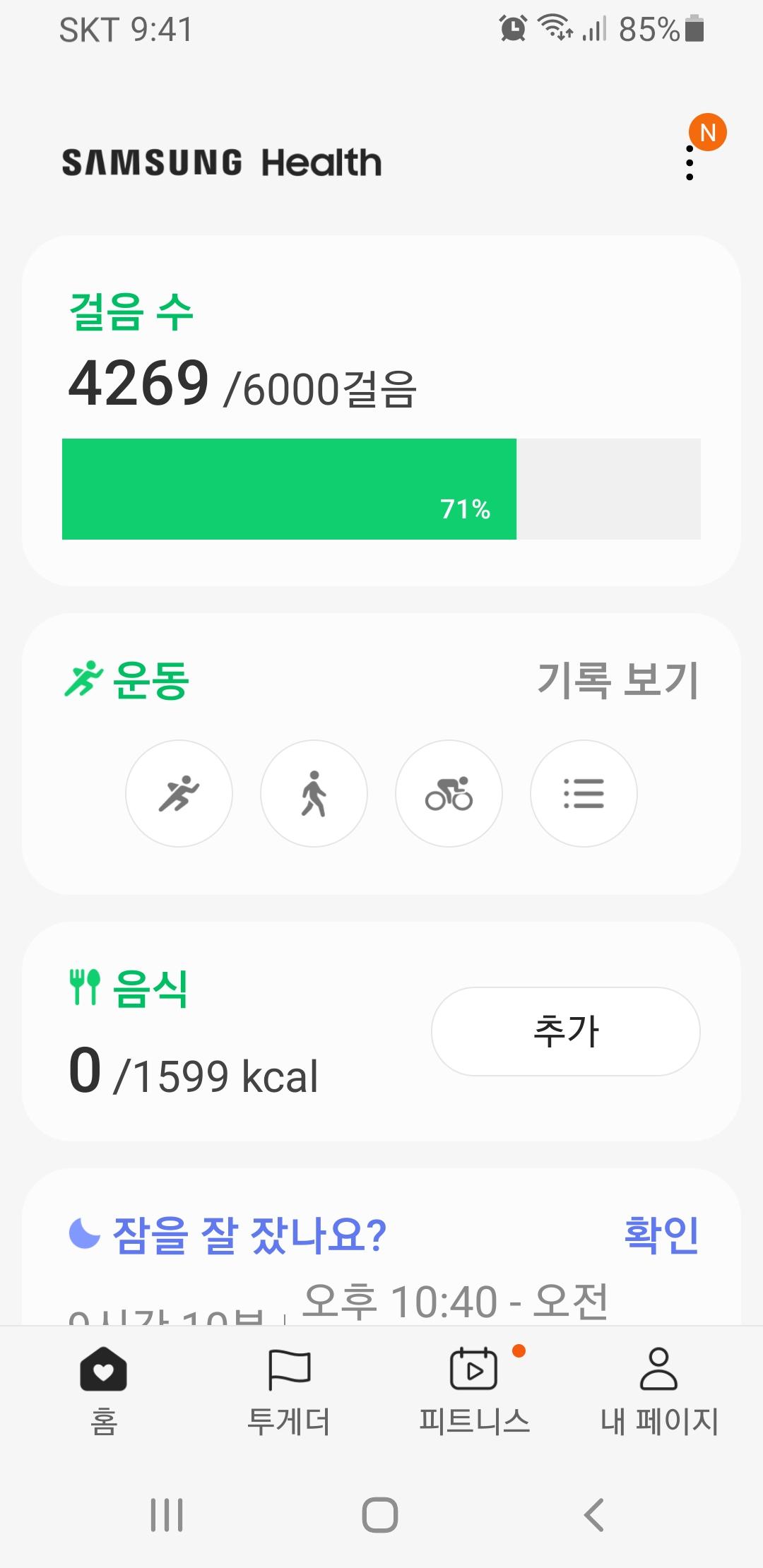Open the 걸음 수 steps card

point(381,410)
